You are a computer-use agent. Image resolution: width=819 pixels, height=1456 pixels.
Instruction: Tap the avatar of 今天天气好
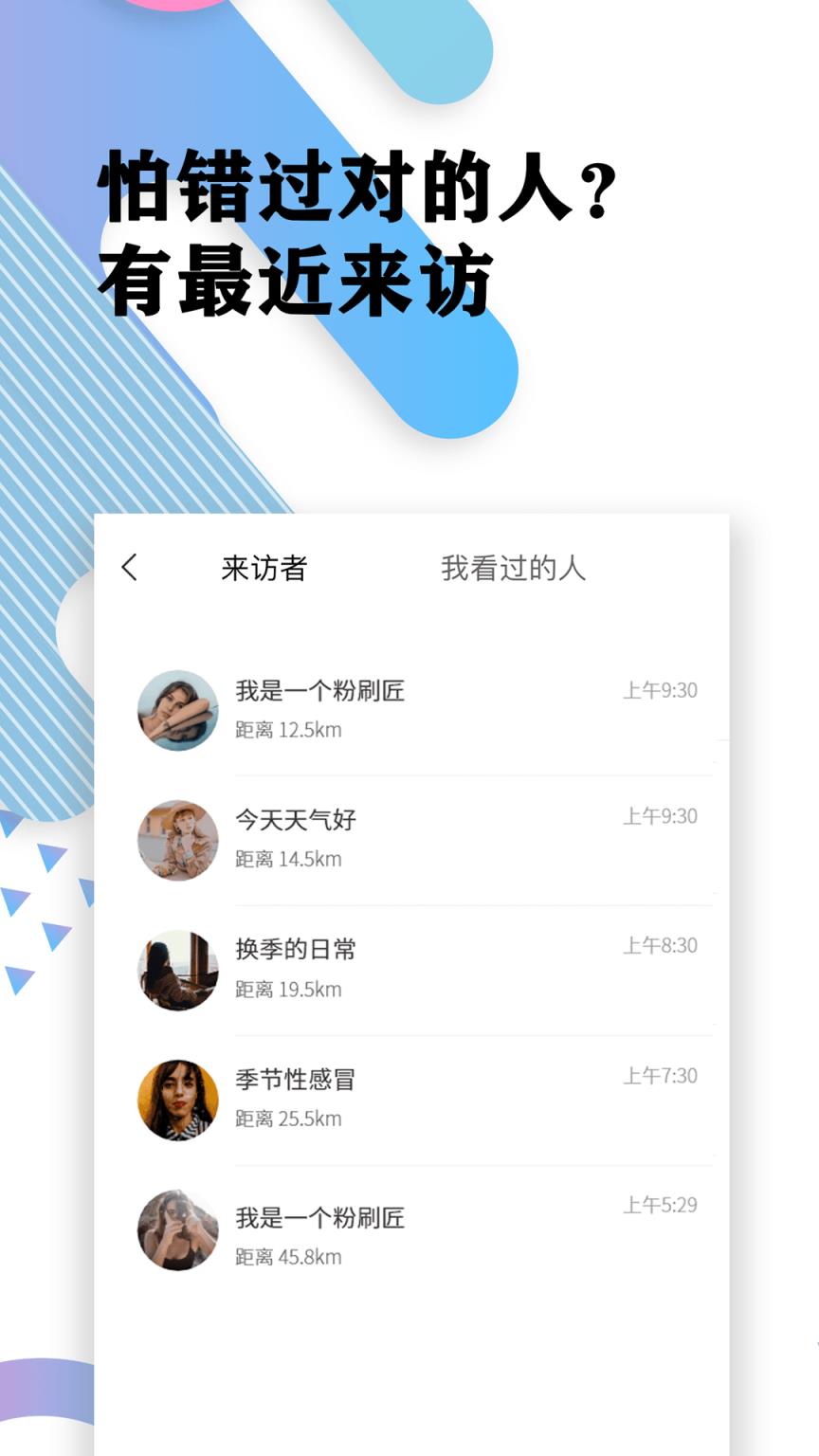click(178, 840)
